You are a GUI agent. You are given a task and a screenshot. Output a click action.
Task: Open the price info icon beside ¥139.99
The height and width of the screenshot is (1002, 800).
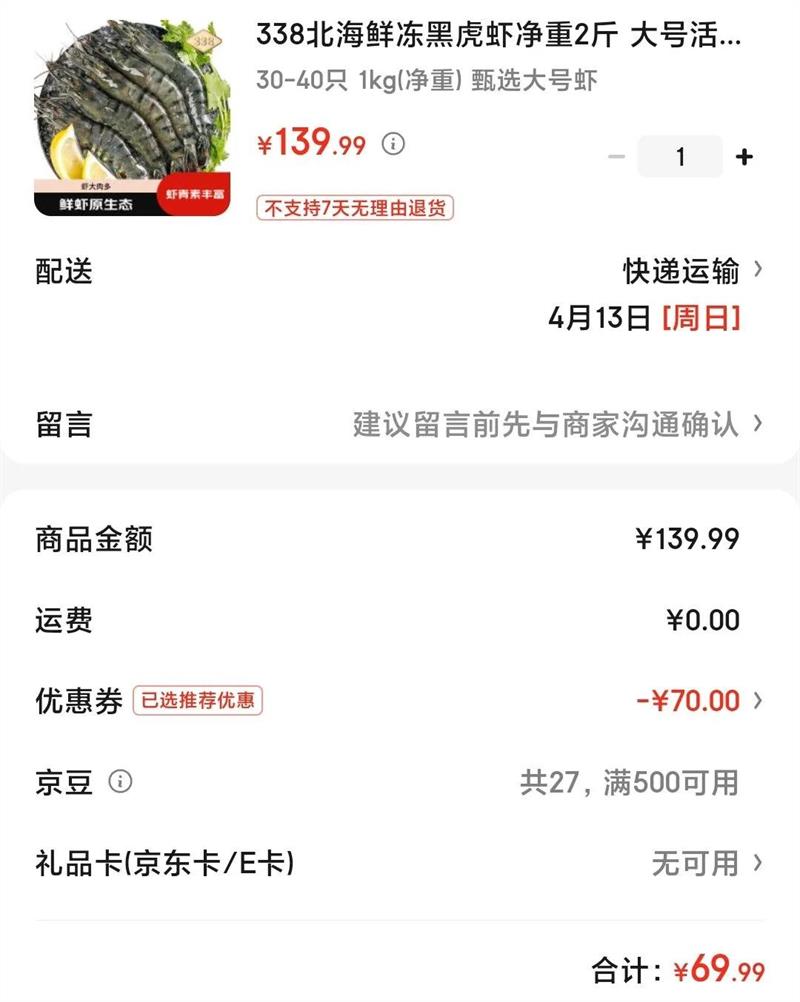(394, 144)
